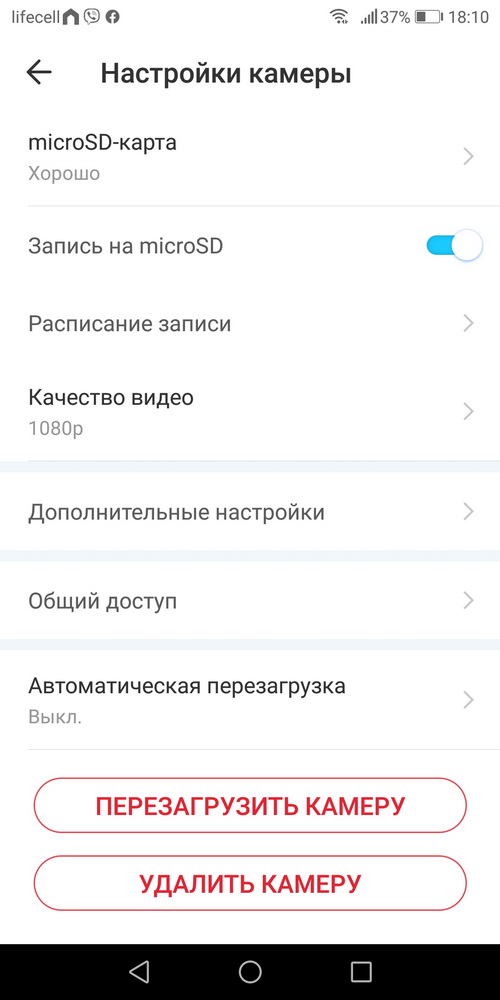Open Качество видео setting
This screenshot has height=1000, width=500.
250,411
